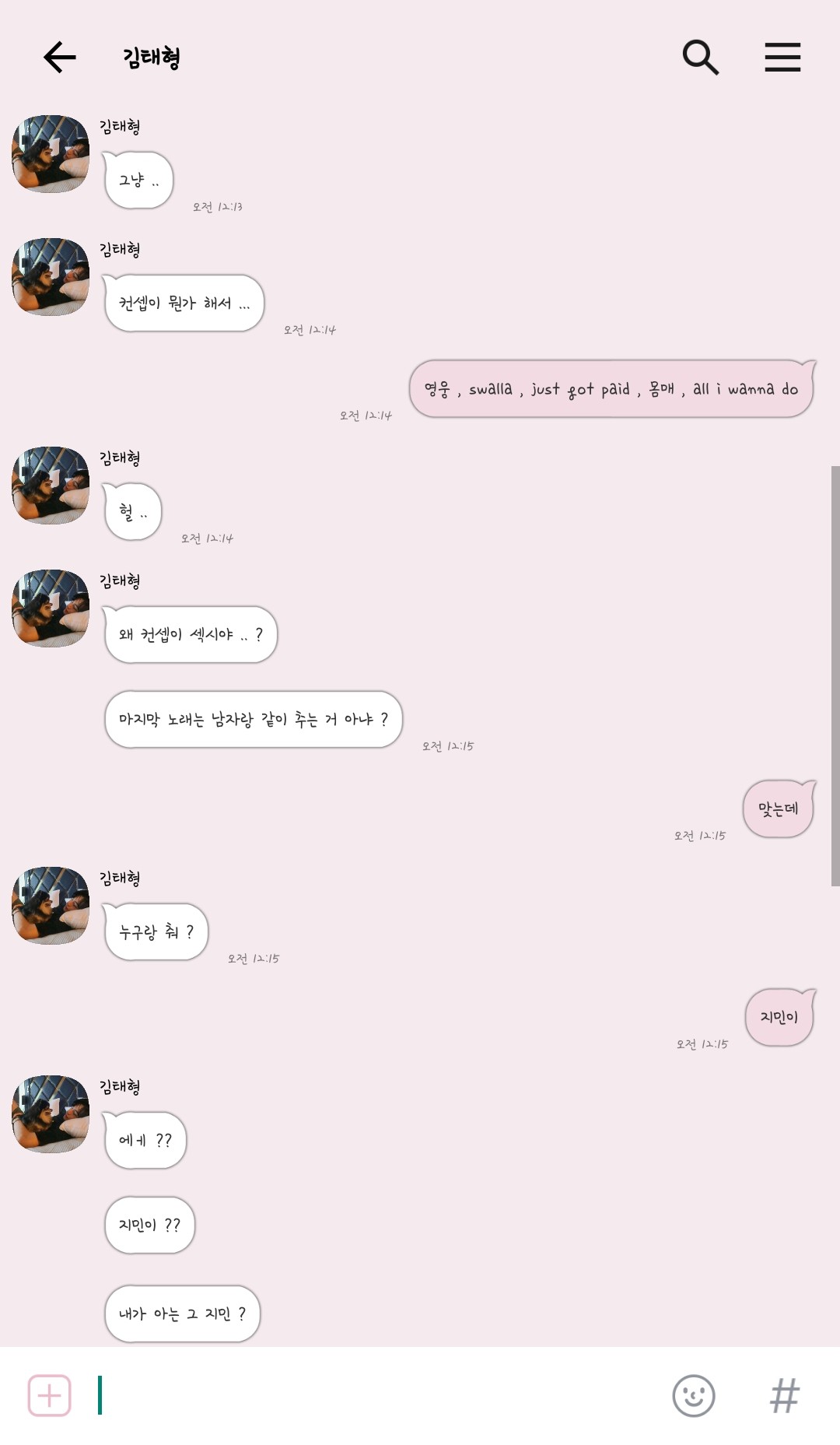Screen dimensions: 840x1445
Task: Open the plus attachment menu
Action: pyautogui.click(x=50, y=1396)
